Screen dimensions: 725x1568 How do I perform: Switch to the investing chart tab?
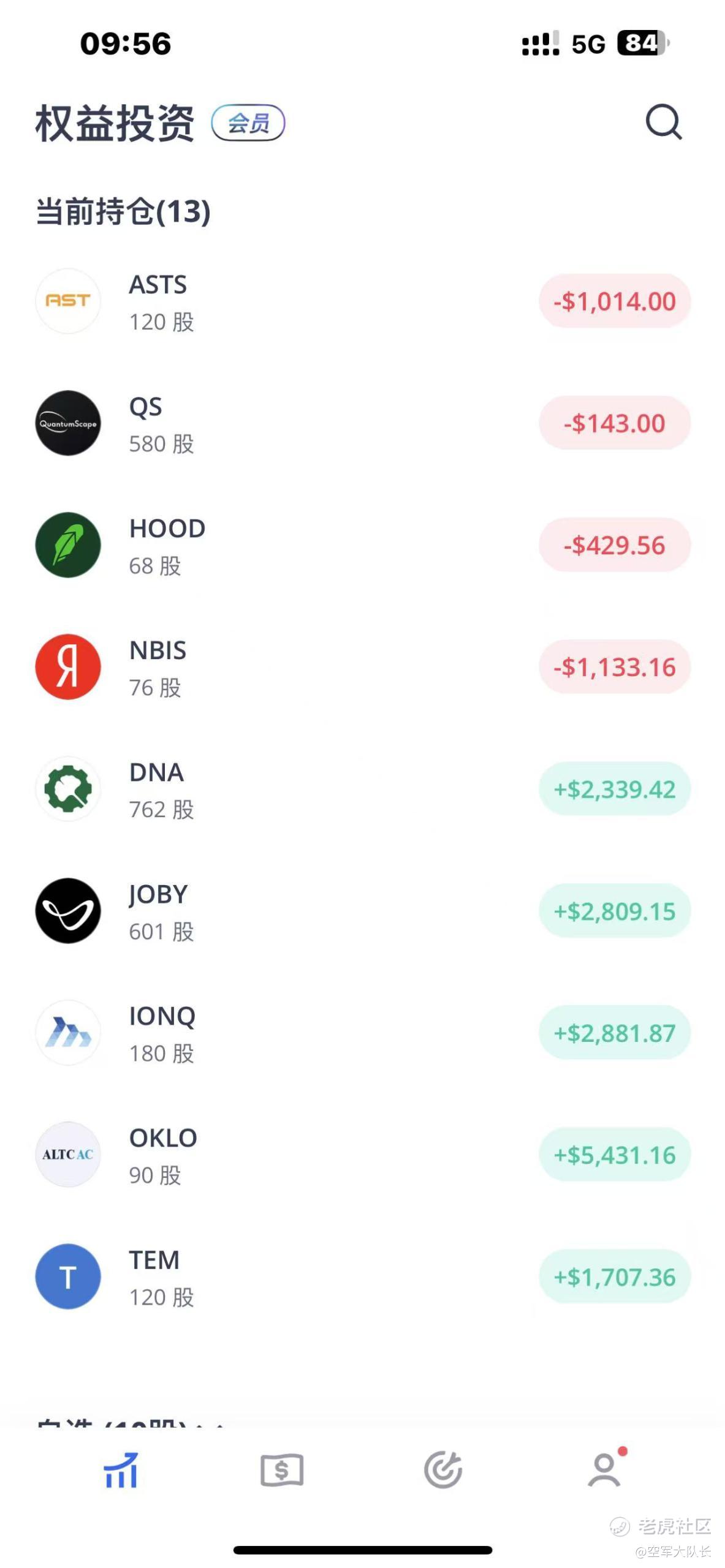[x=121, y=1470]
